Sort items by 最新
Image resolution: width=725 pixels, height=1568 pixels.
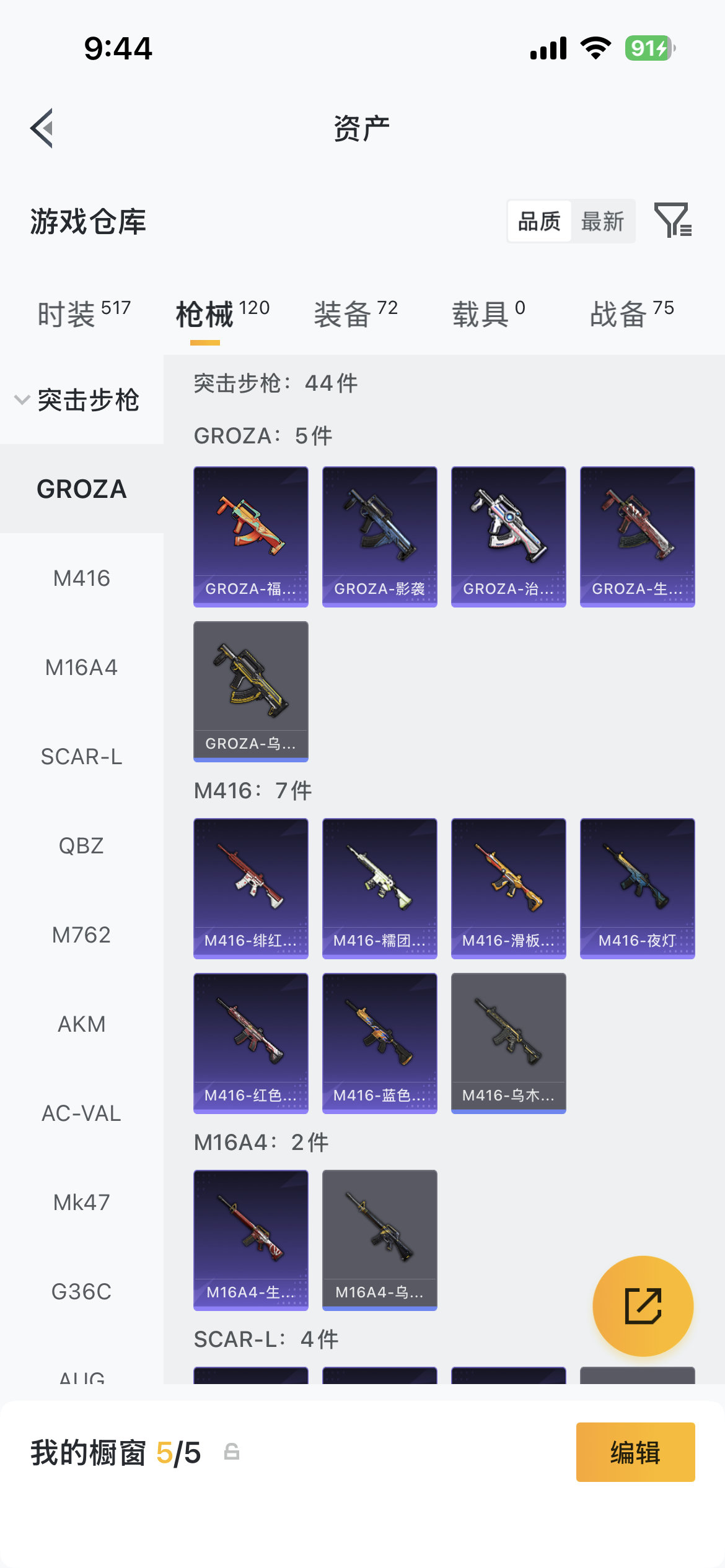point(602,221)
